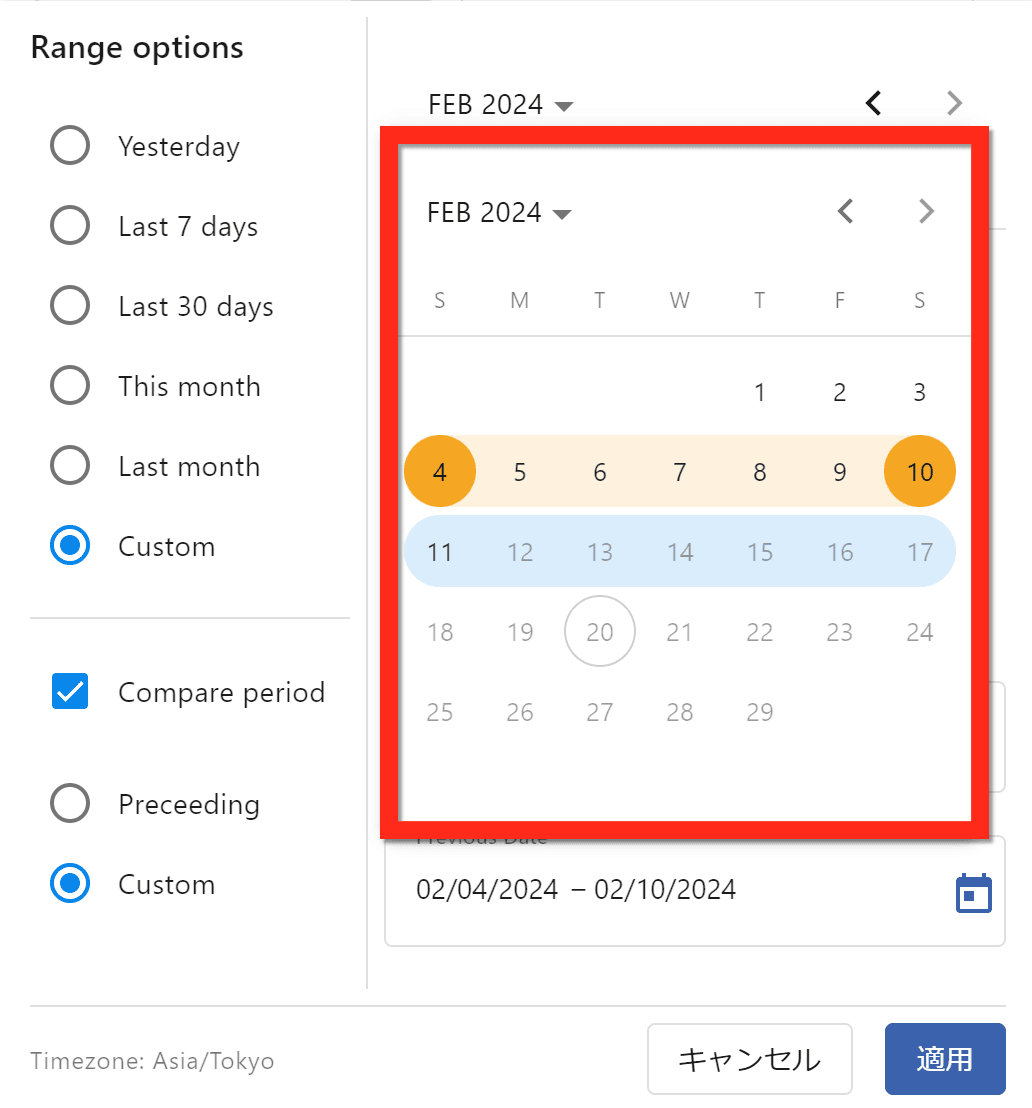Open the calendar icon in the date field
Screen dimensions: 1032x1108
(x=974, y=893)
